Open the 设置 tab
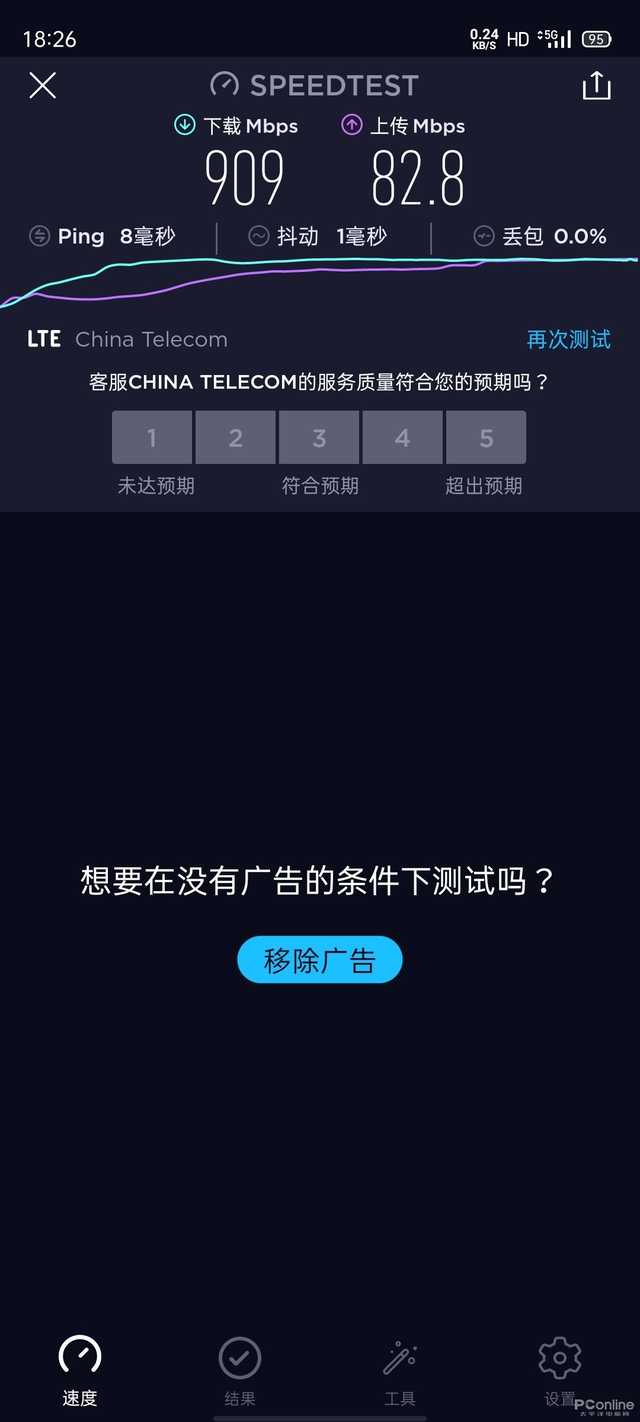The image size is (640, 1422). click(559, 1370)
